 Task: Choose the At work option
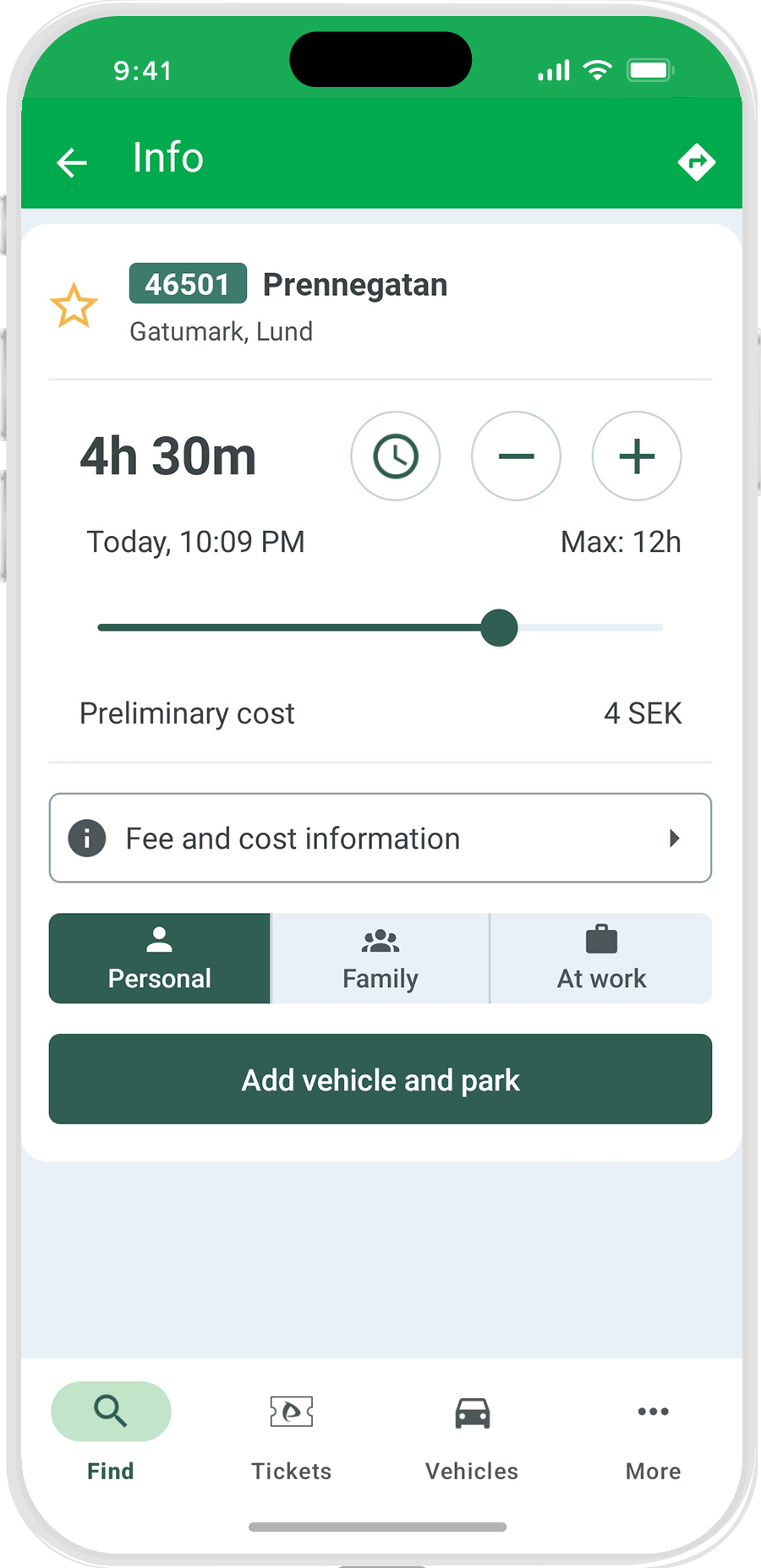point(601,959)
